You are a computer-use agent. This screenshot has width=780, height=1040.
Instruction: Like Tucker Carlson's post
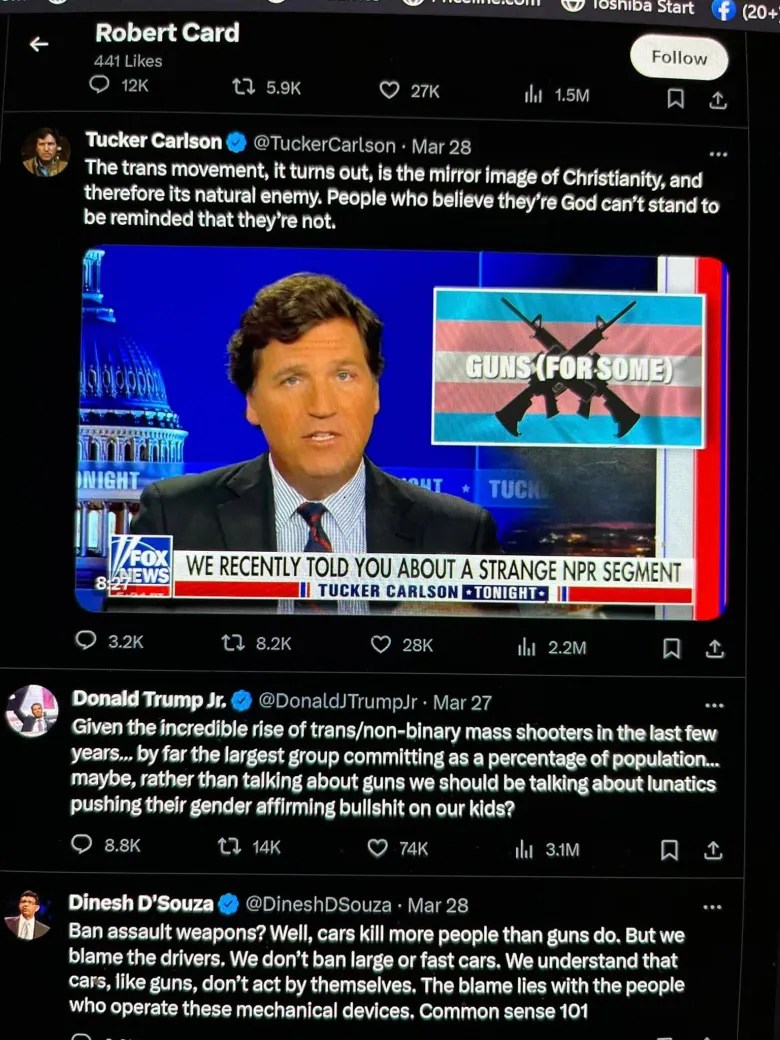pos(381,645)
